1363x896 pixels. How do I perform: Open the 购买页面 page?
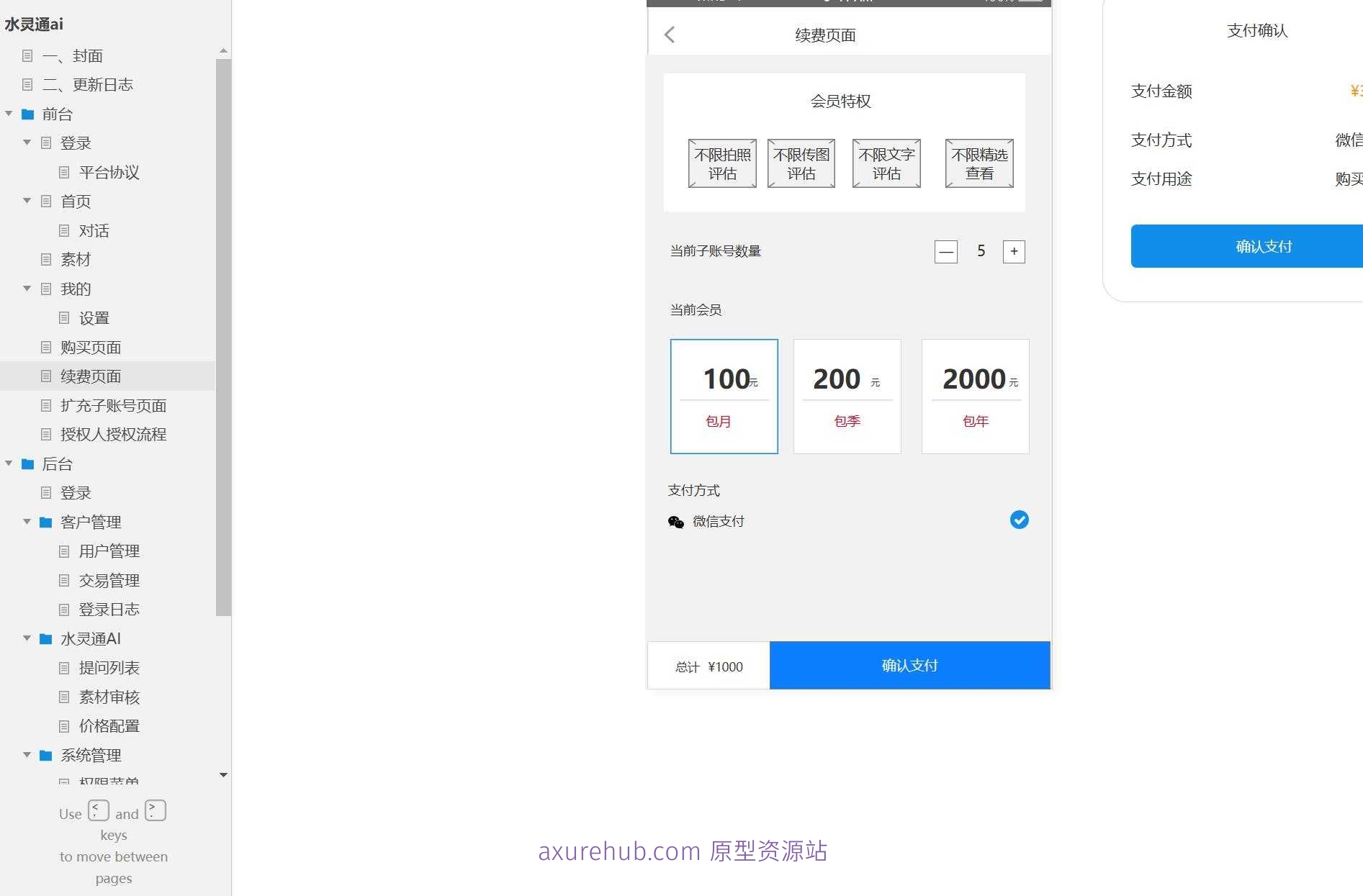(x=90, y=348)
